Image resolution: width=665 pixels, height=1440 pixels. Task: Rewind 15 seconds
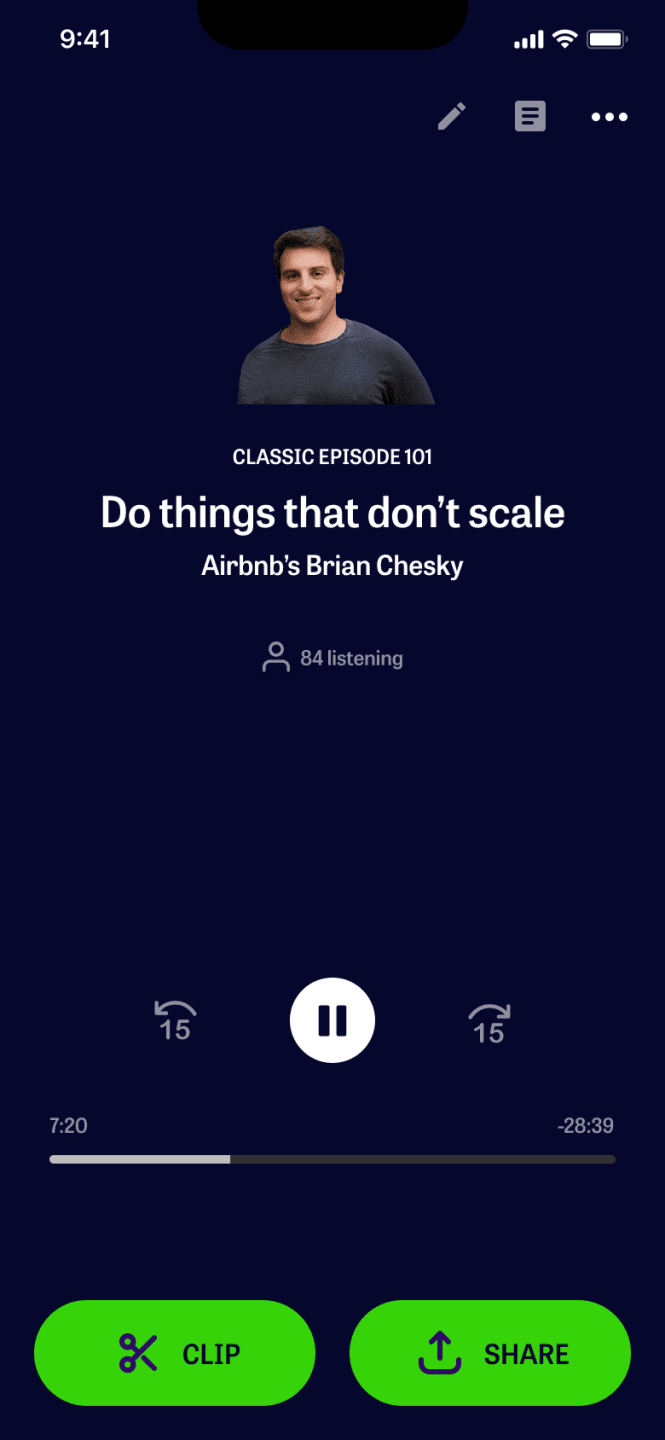point(175,1022)
